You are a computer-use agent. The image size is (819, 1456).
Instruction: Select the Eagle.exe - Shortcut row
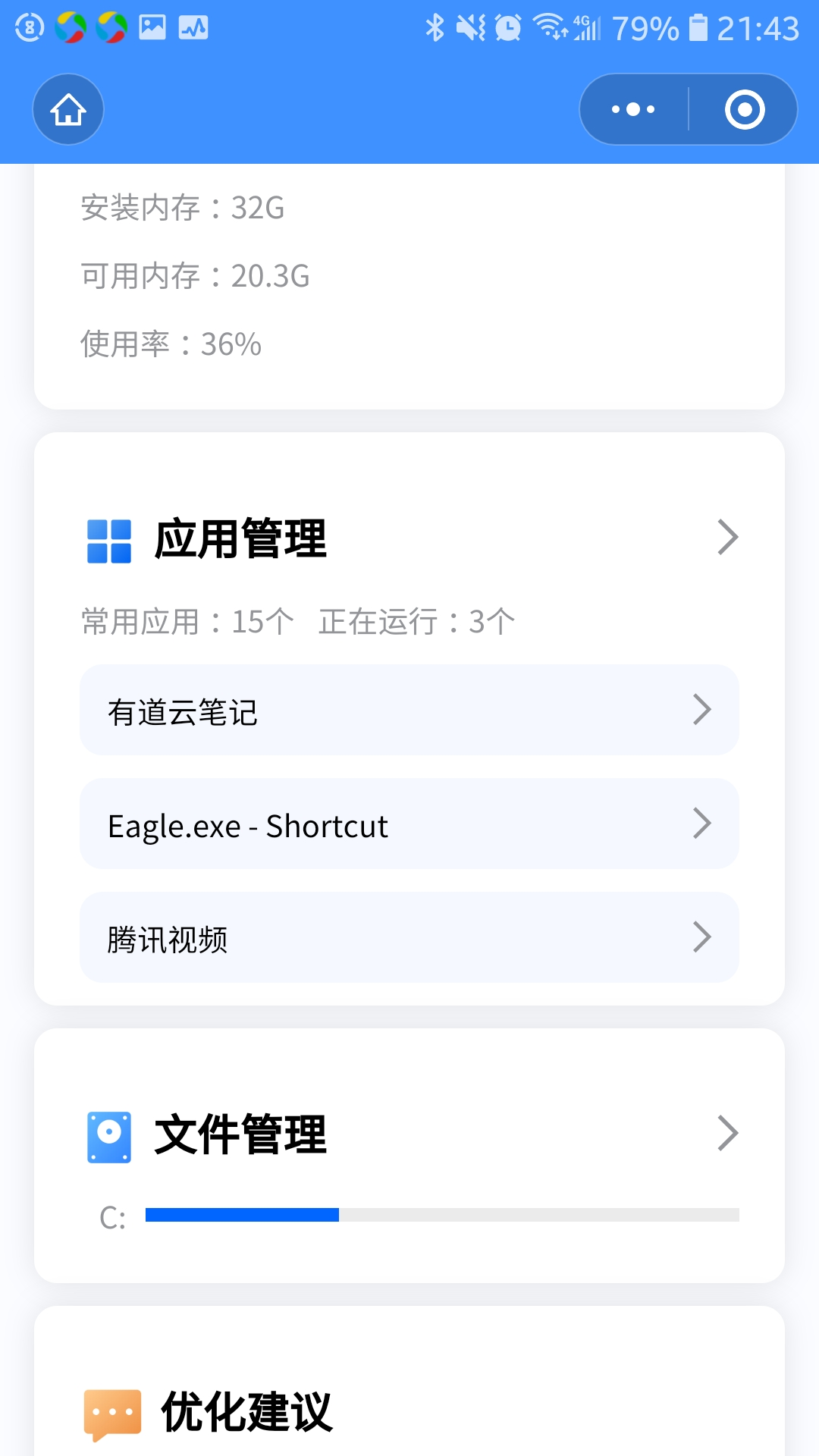pos(409,824)
